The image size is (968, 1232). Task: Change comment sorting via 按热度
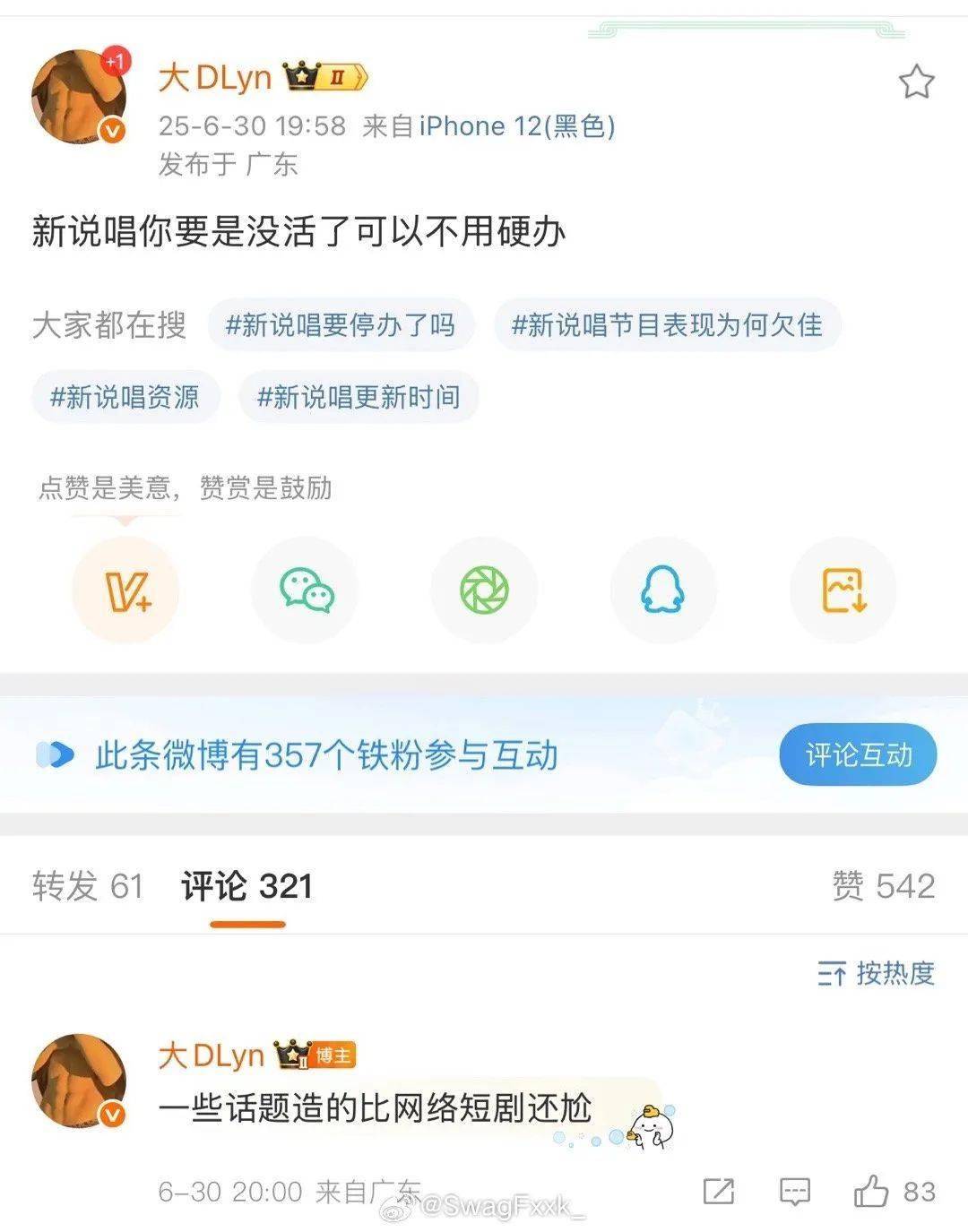point(876,973)
